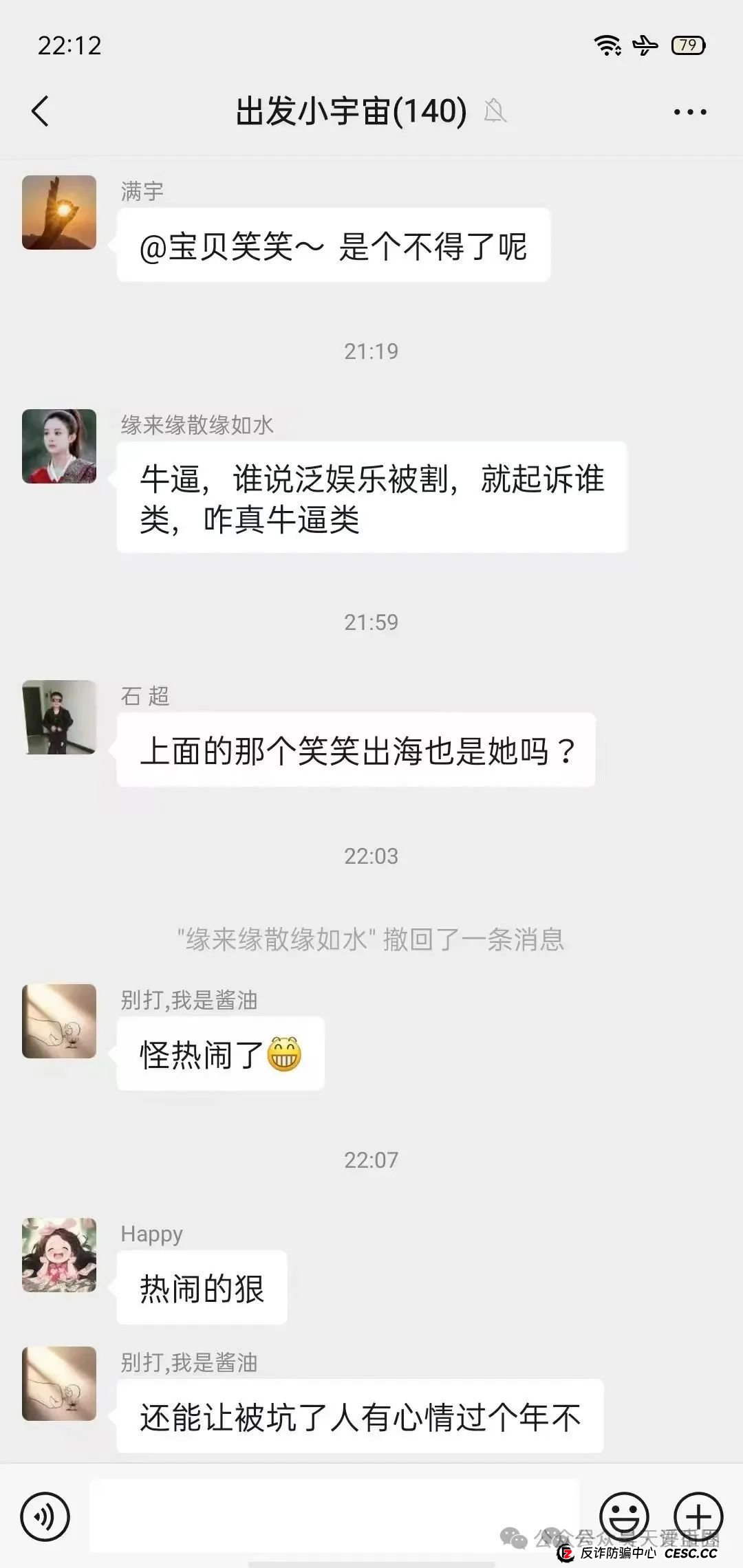
Task: Tap 石超's profile picture
Action: click(58, 715)
